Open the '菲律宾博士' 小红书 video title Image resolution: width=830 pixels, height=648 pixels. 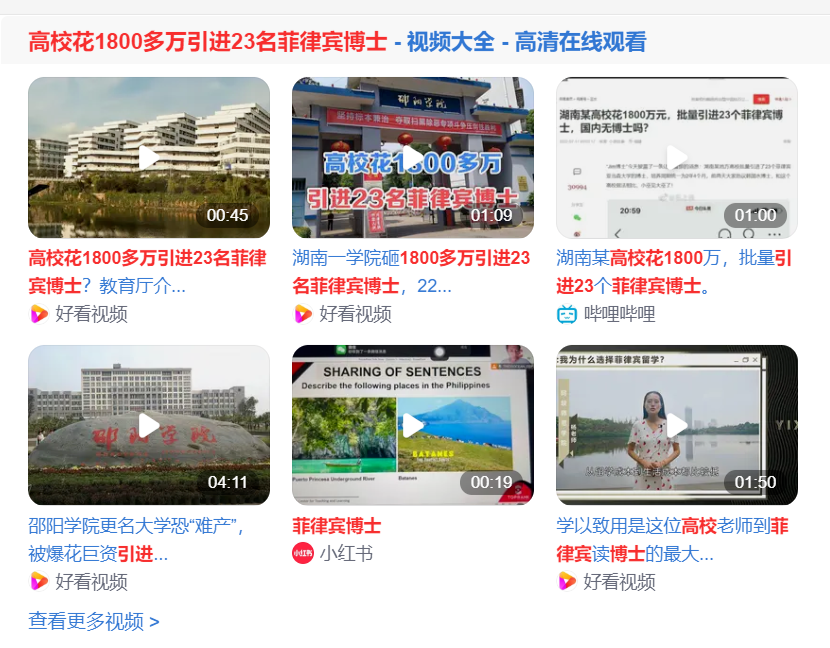[336, 526]
